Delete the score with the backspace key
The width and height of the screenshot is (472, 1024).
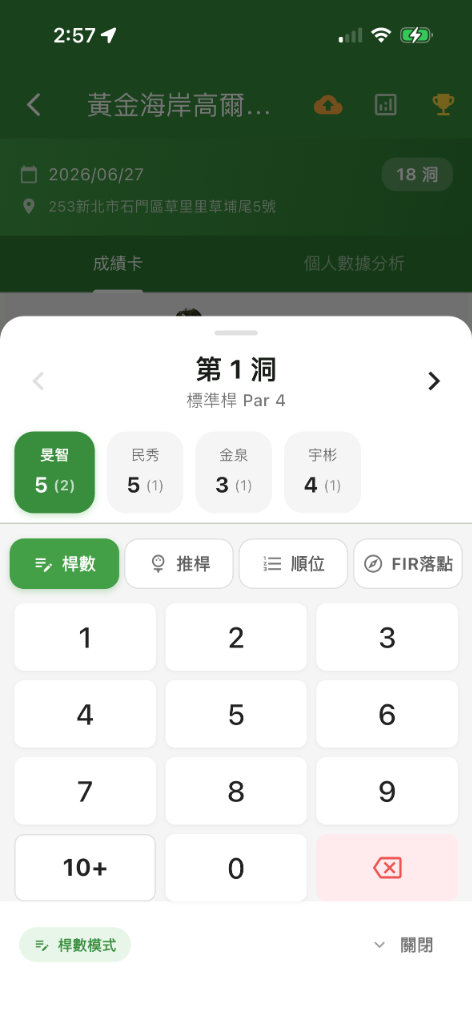387,868
